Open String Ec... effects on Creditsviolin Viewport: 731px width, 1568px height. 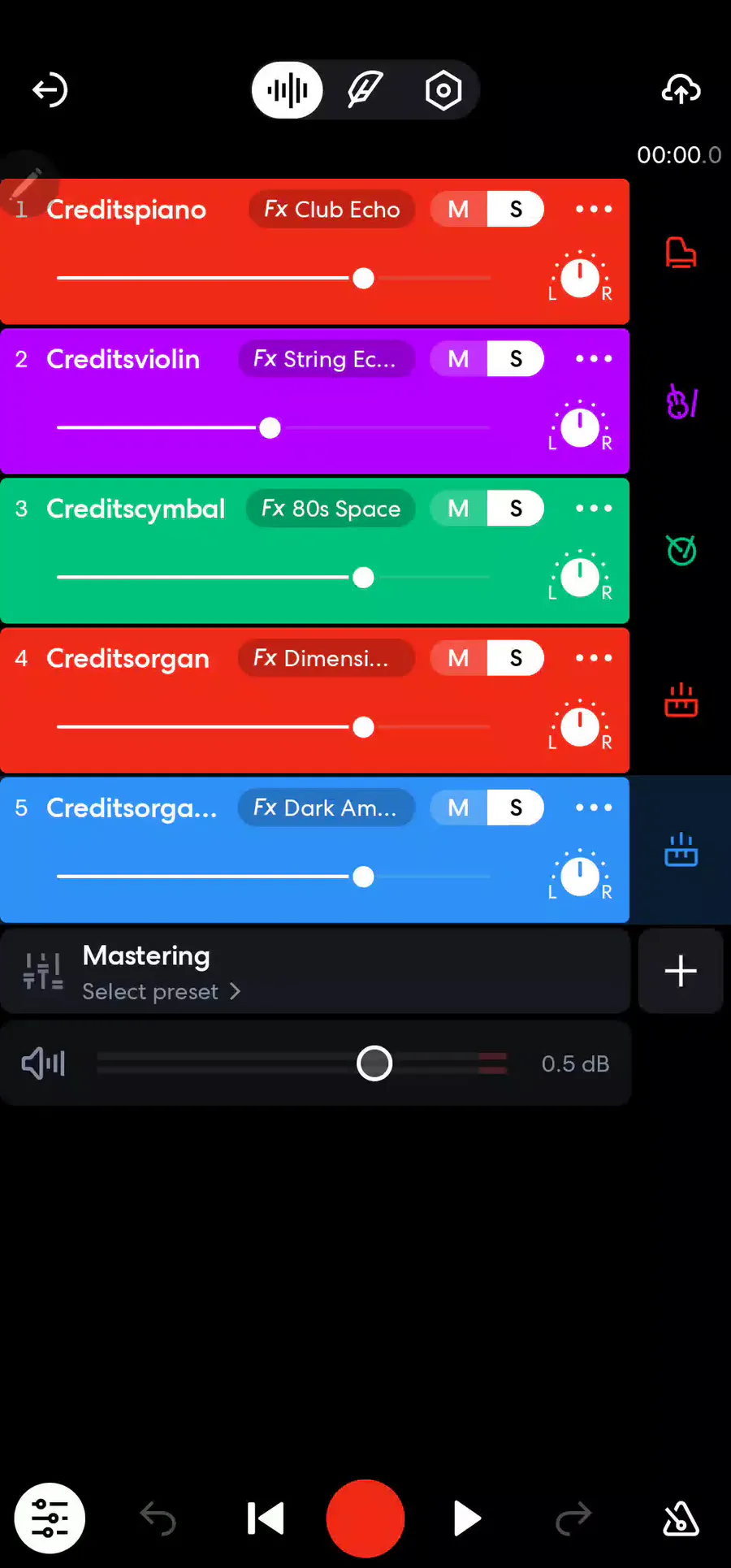click(x=326, y=359)
